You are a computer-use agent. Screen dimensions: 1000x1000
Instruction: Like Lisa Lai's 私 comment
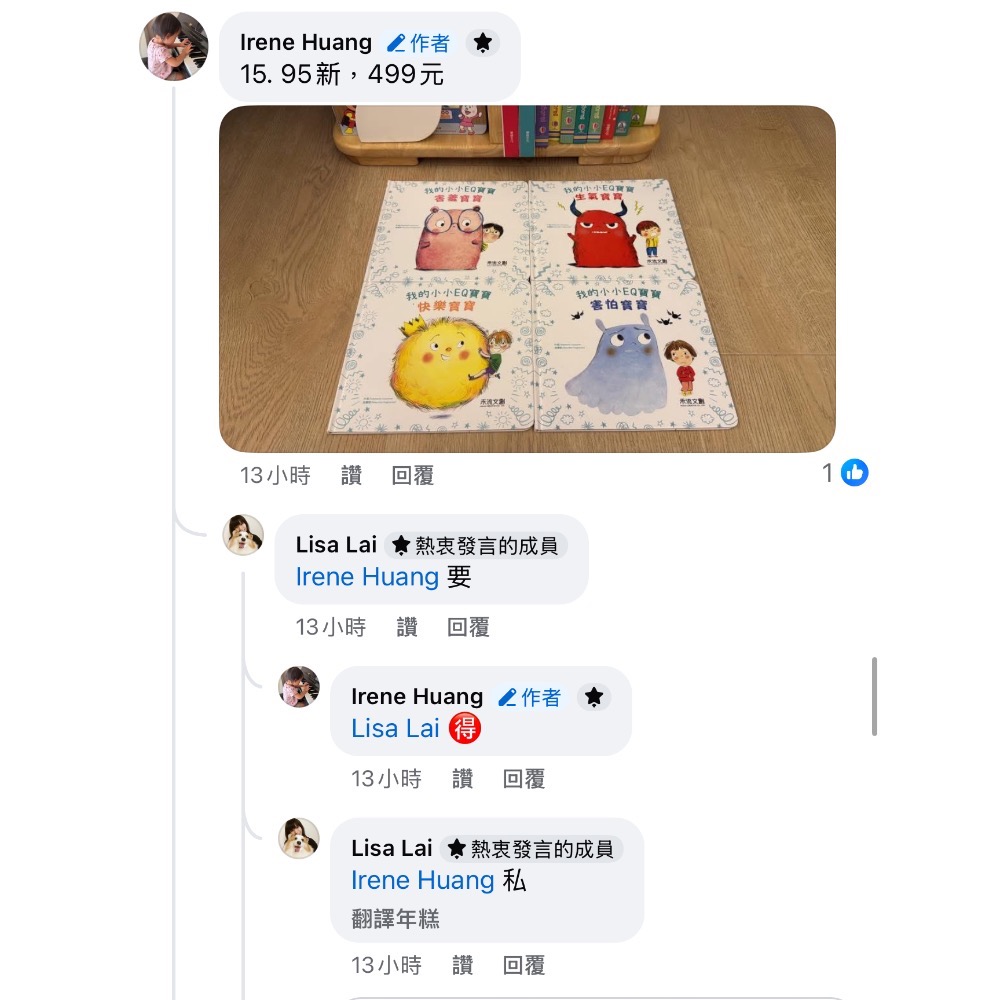(462, 965)
